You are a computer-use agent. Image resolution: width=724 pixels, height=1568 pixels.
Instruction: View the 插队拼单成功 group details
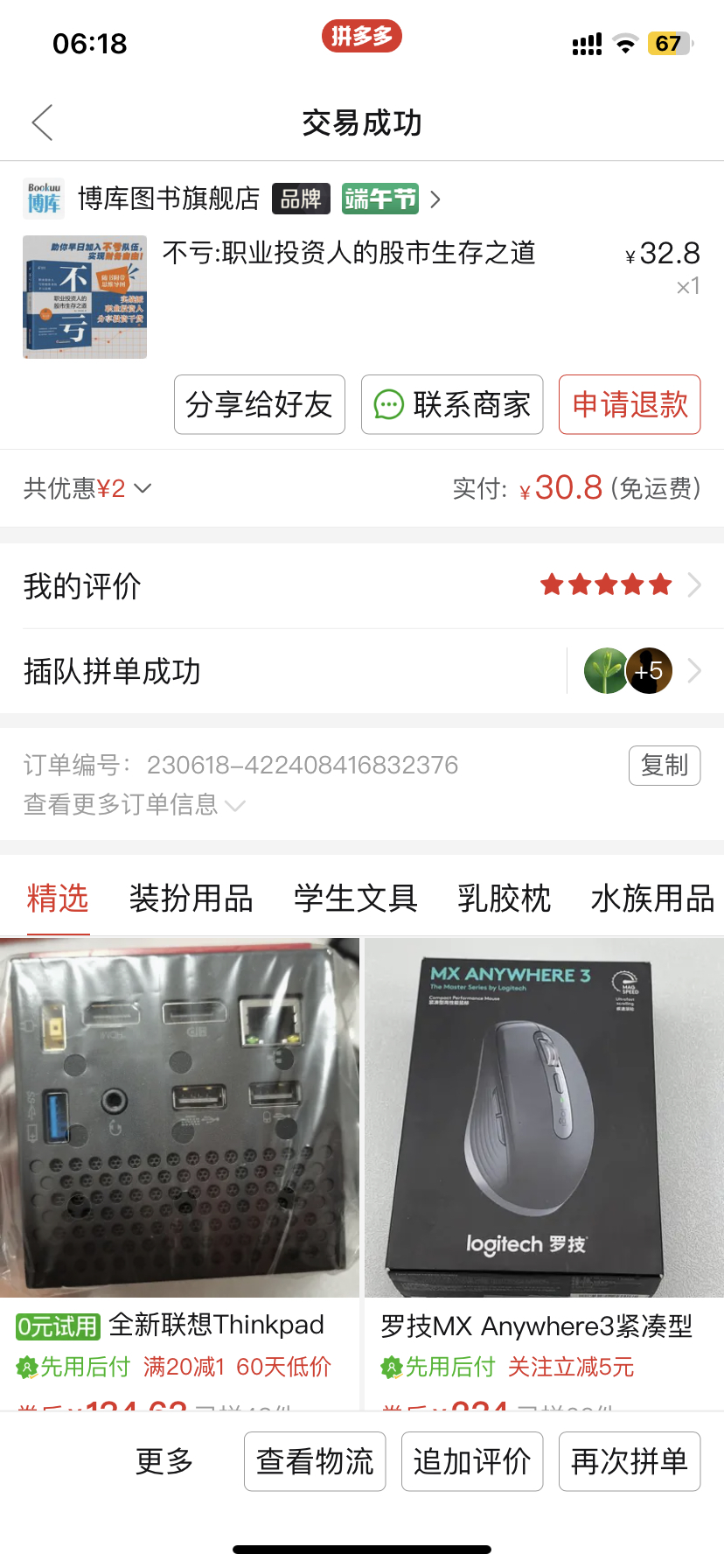pos(361,671)
